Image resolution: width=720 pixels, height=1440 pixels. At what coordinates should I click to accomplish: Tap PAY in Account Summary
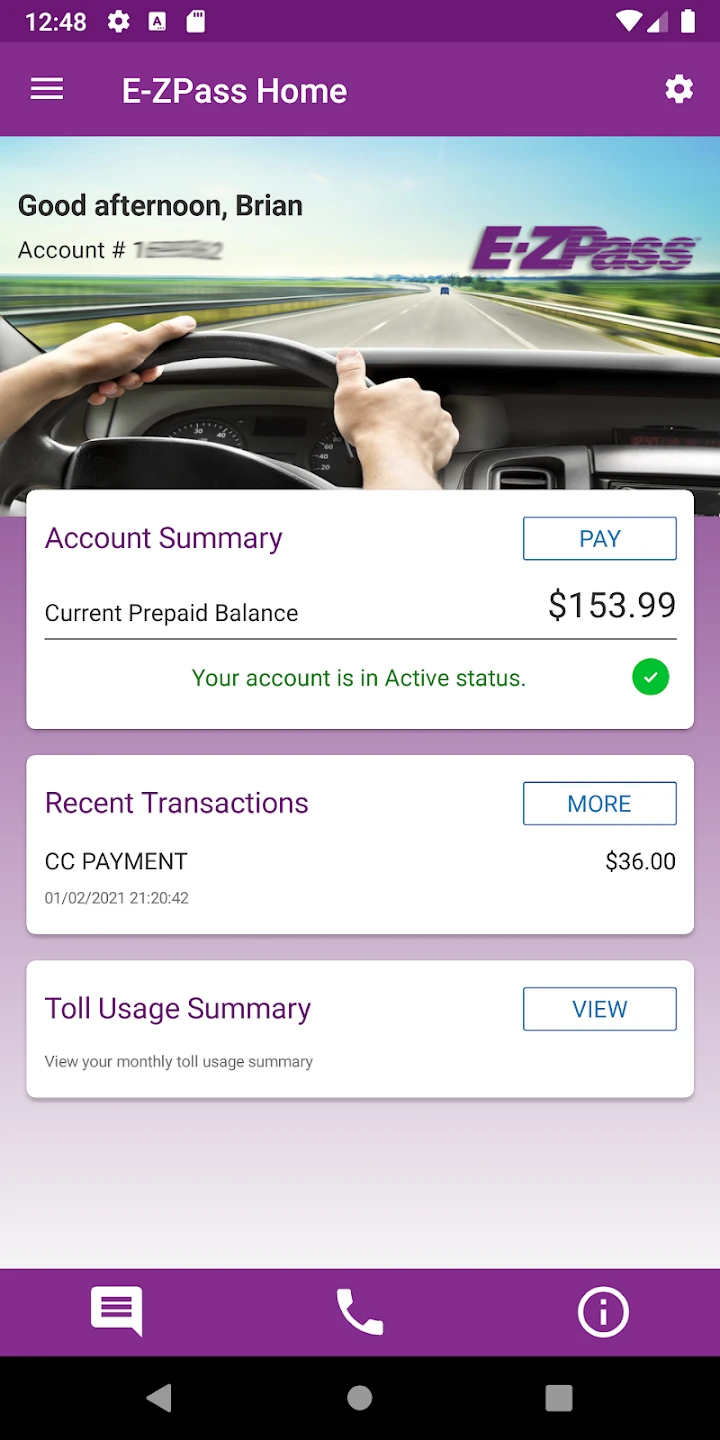tap(599, 539)
